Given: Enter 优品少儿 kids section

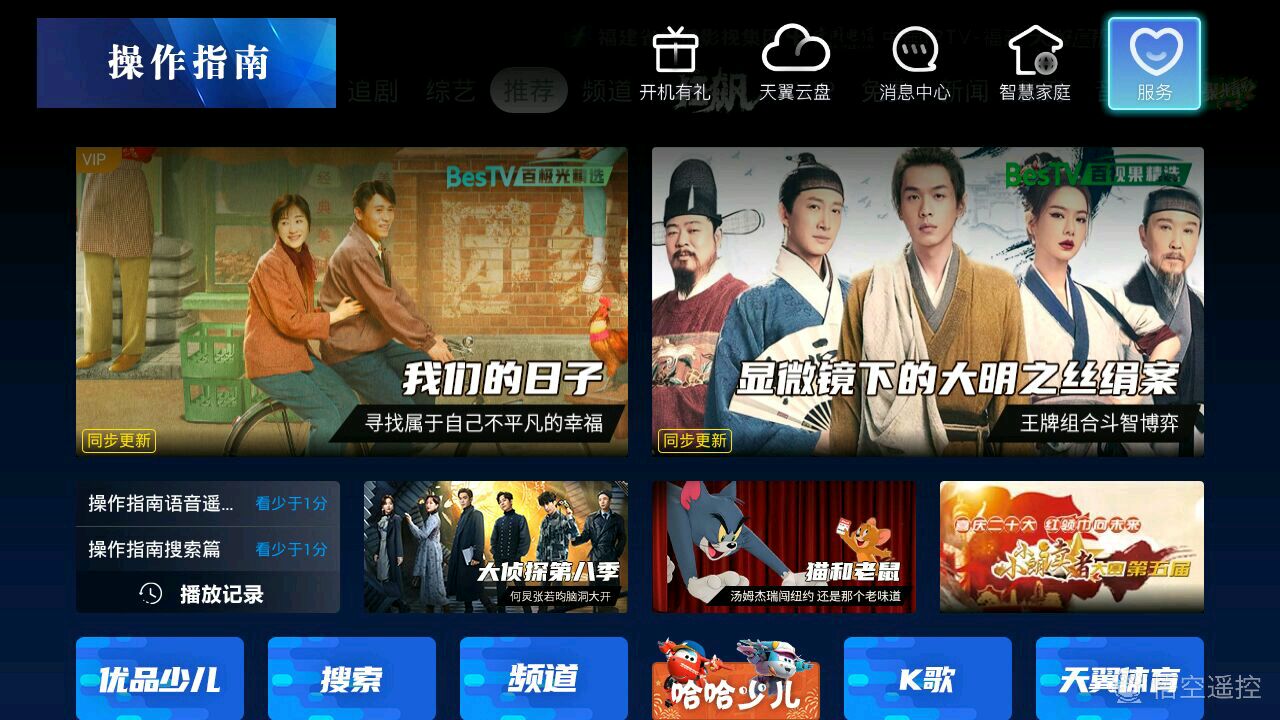Looking at the screenshot, I should tap(160, 678).
